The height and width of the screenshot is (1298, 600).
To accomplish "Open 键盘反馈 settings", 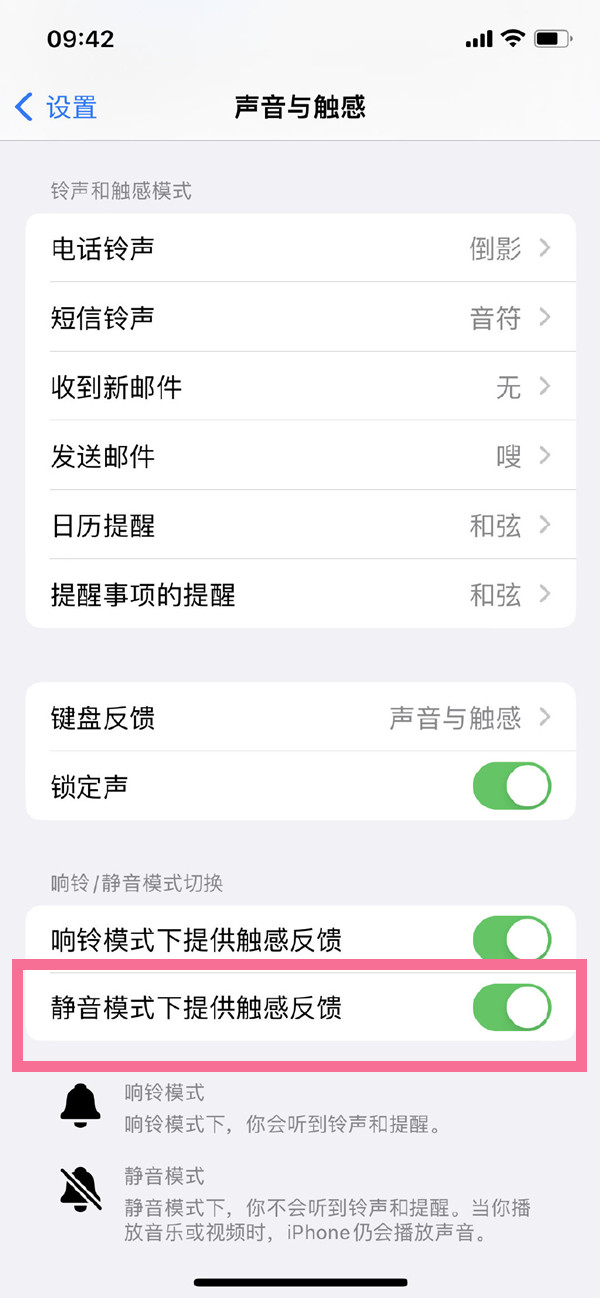I will (300, 717).
